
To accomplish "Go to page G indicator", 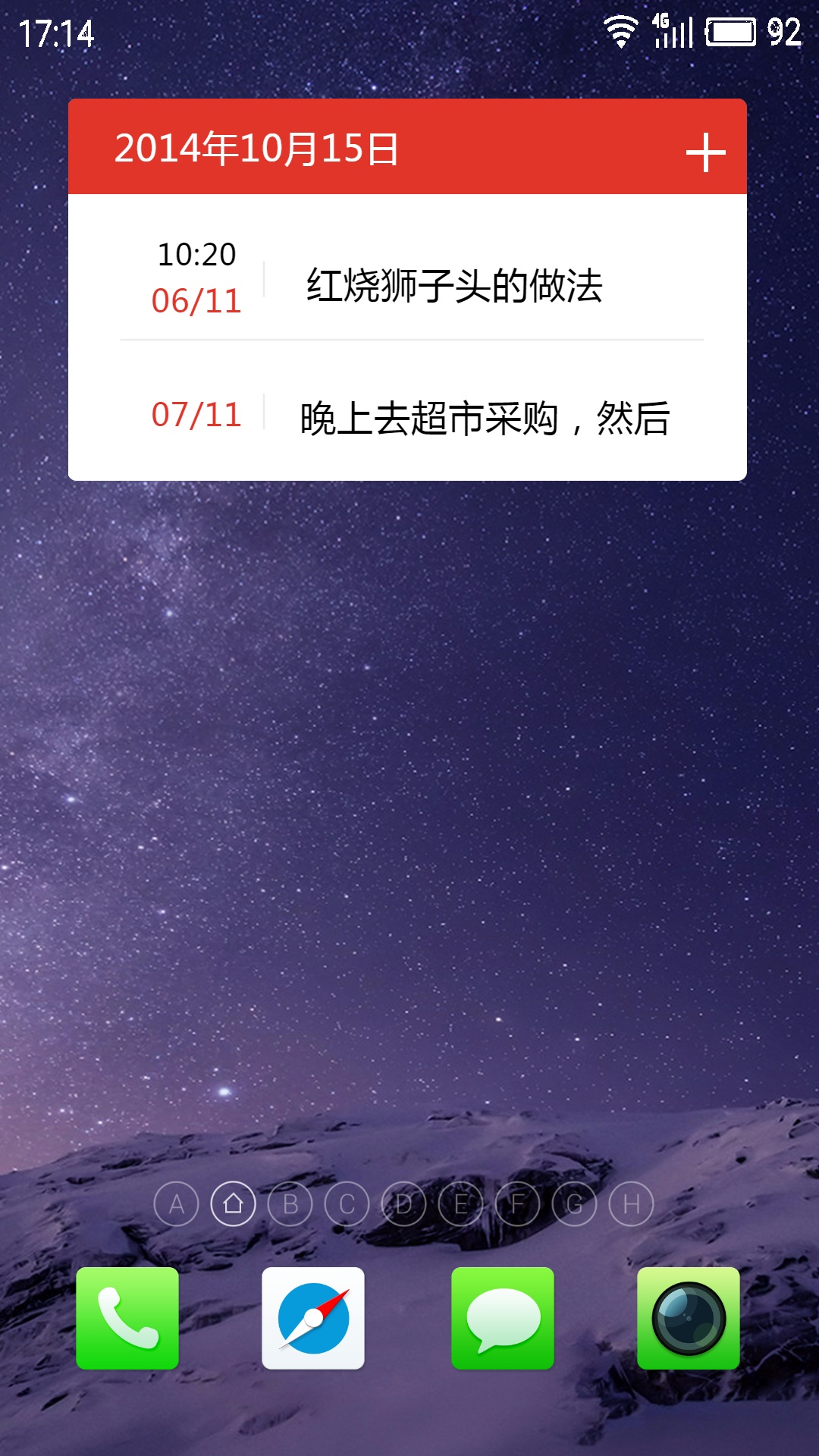I will (x=574, y=1203).
